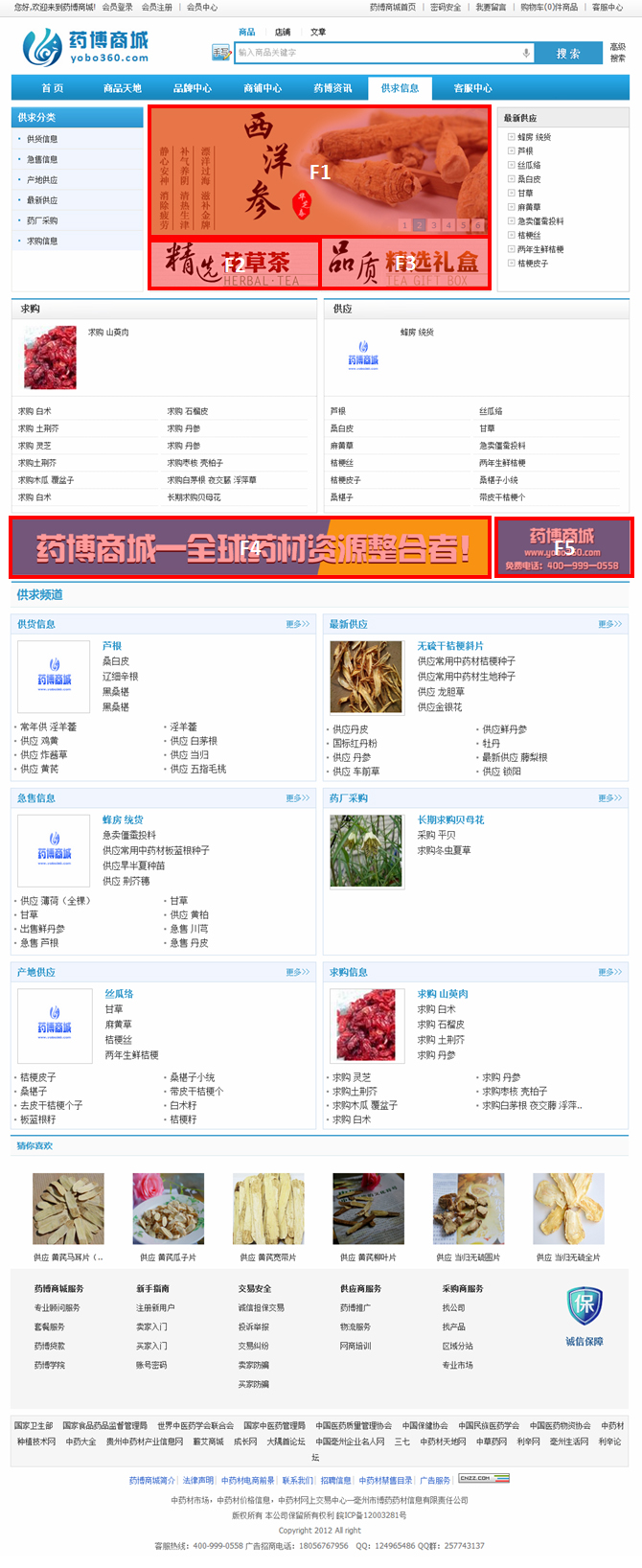This screenshot has width=642, height=1568.
Task: Open the 品质精选礼盒 banner
Action: click(x=404, y=264)
